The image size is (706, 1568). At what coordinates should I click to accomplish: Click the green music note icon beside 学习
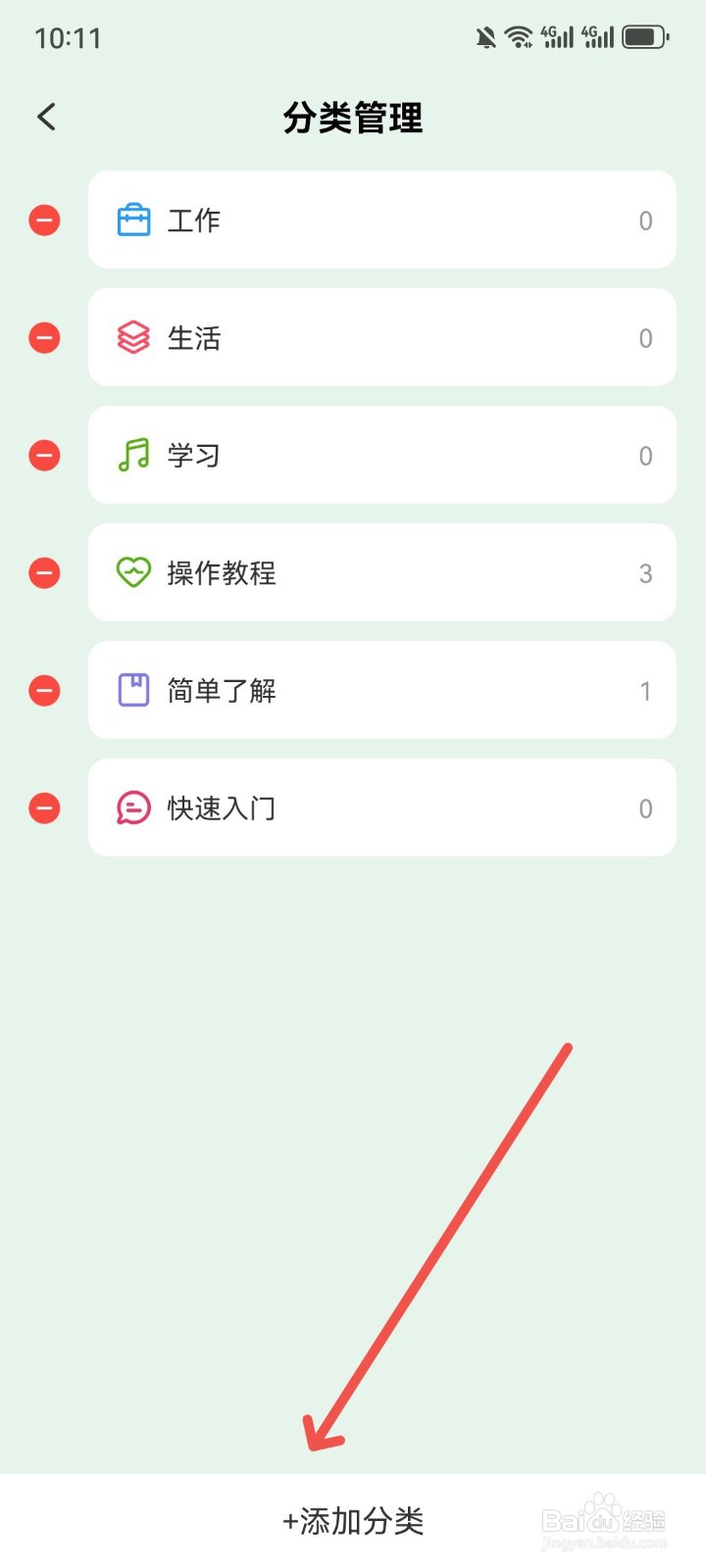tap(132, 456)
